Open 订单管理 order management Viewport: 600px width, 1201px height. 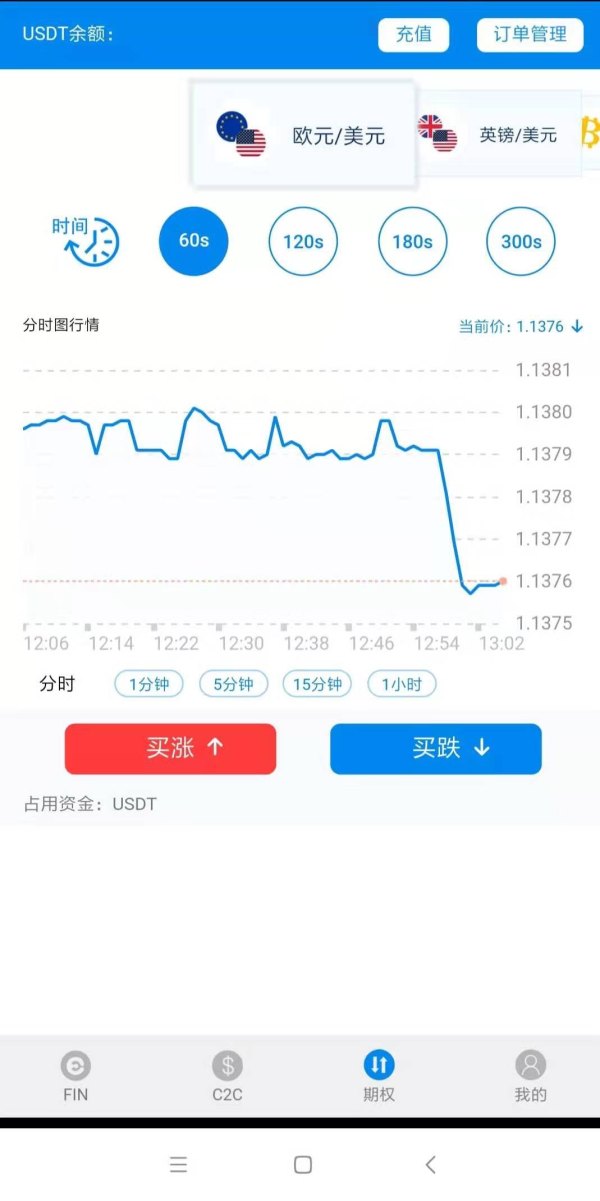[x=530, y=35]
